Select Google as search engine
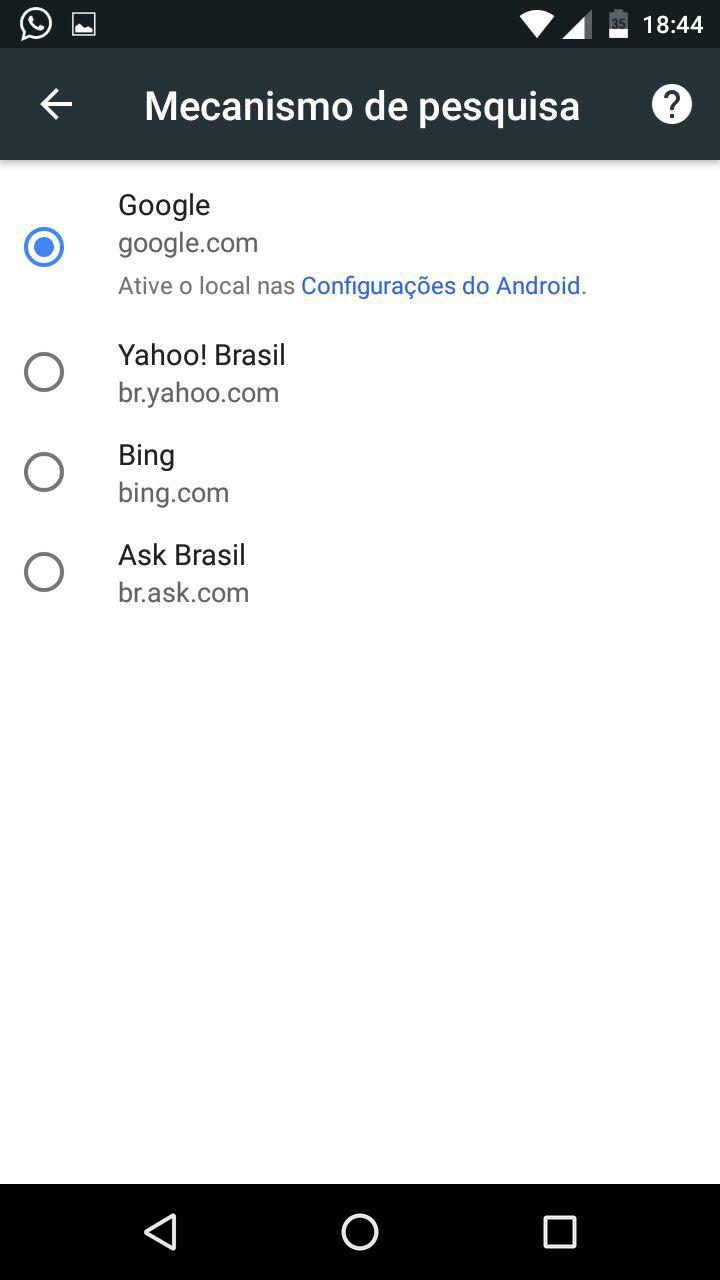The image size is (720, 1280). click(x=360, y=246)
